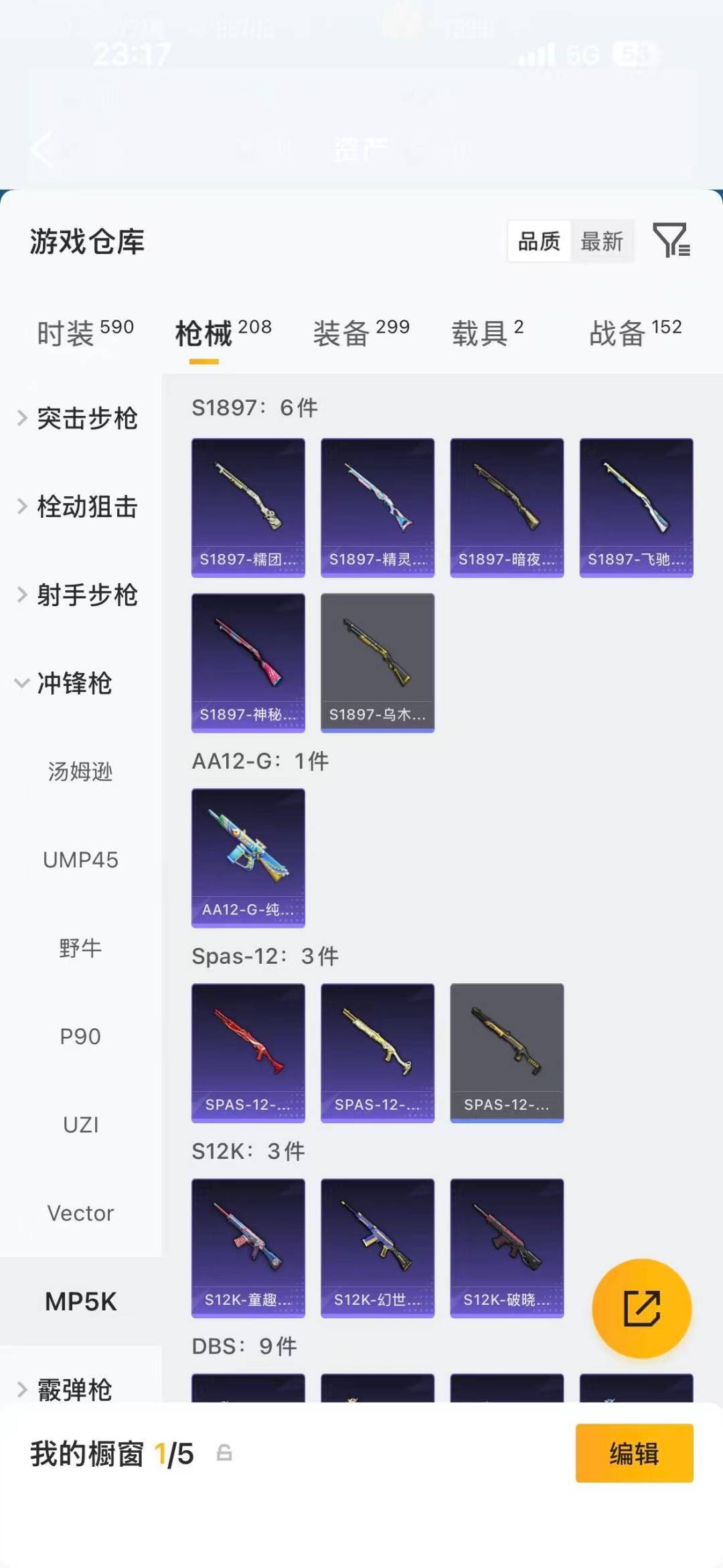View the AA12-G-纯 skin
Screen dimensions: 723x1568
(x=248, y=858)
